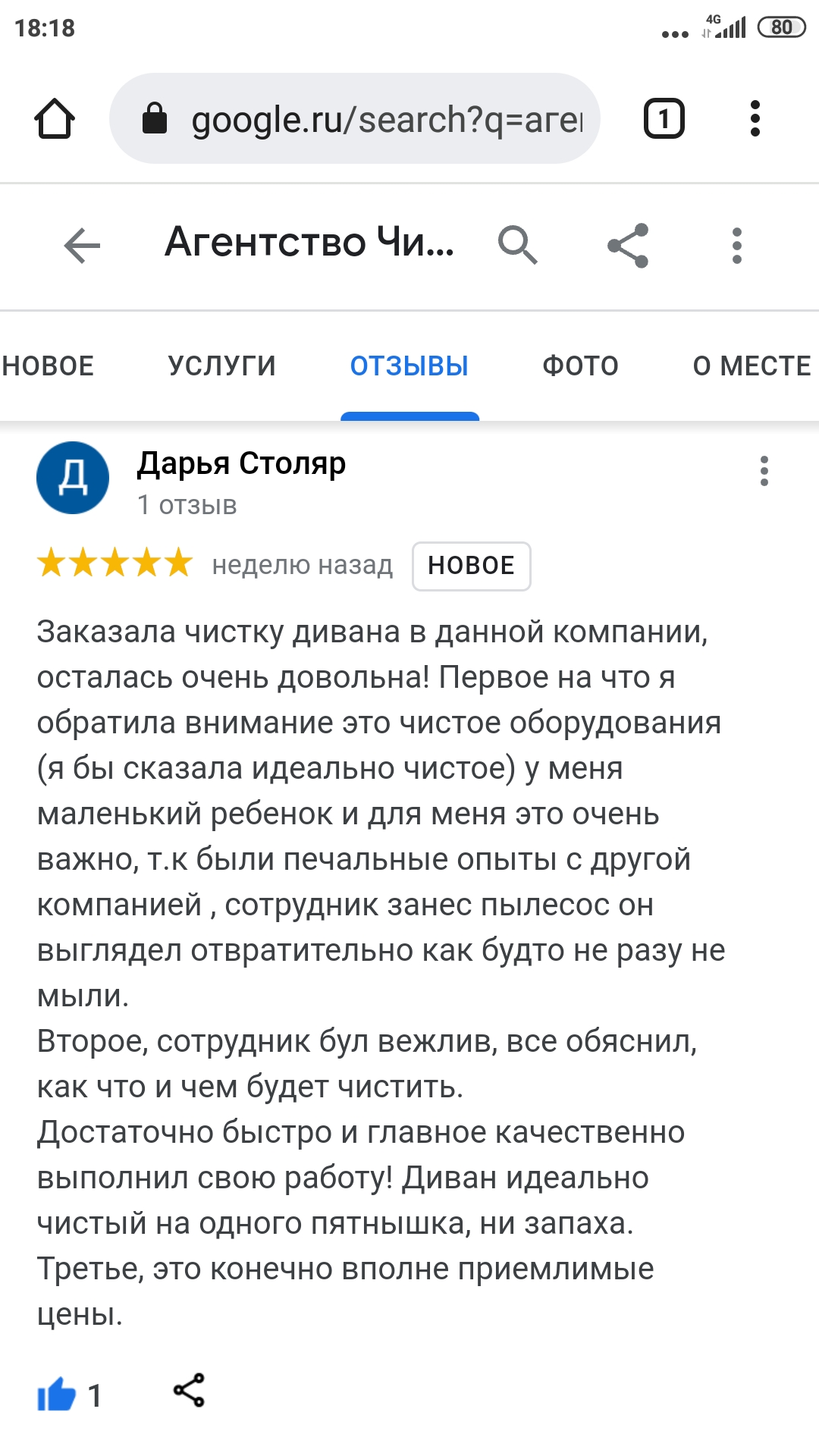The image size is (819, 1456).
Task: Open options for Дарья Столяр's review
Action: coord(764,471)
